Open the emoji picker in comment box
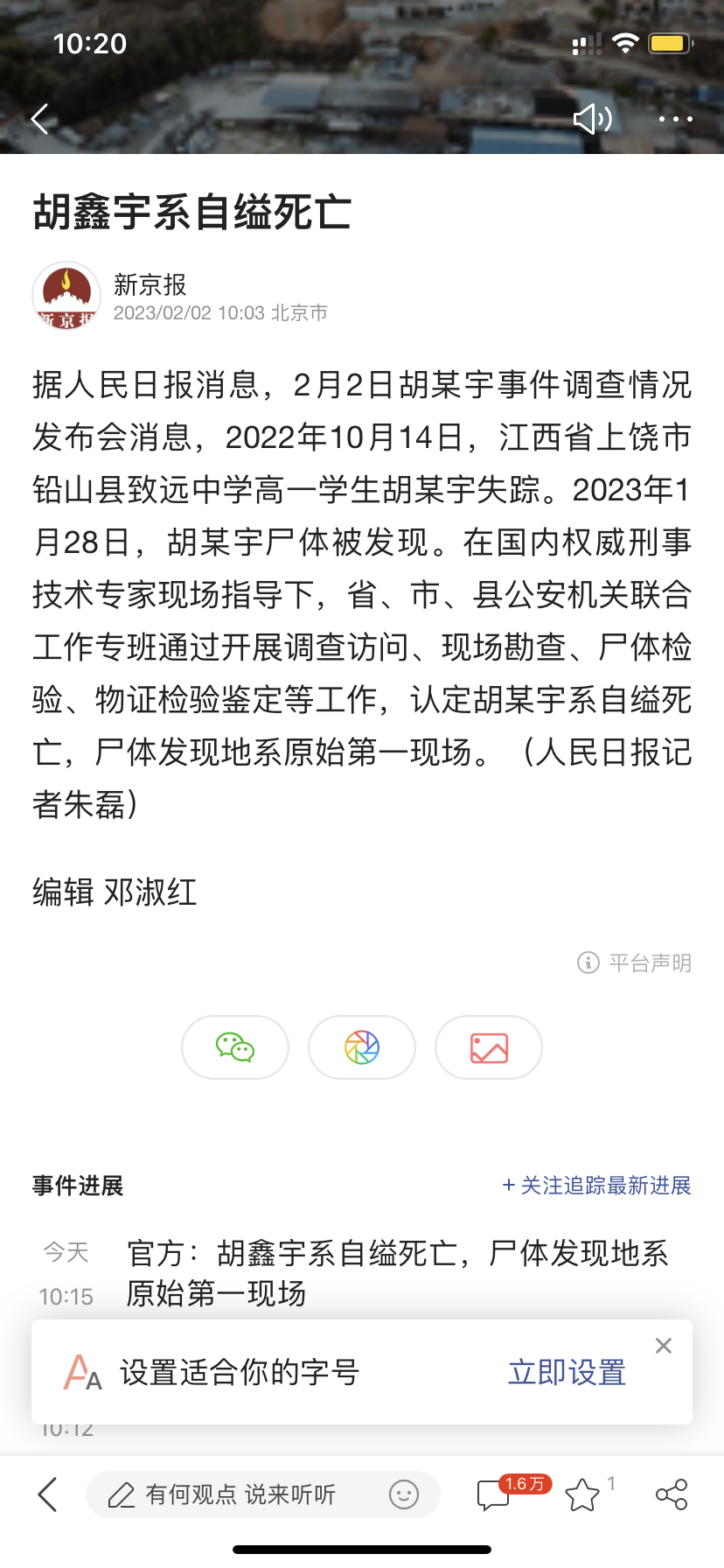 404,1494
